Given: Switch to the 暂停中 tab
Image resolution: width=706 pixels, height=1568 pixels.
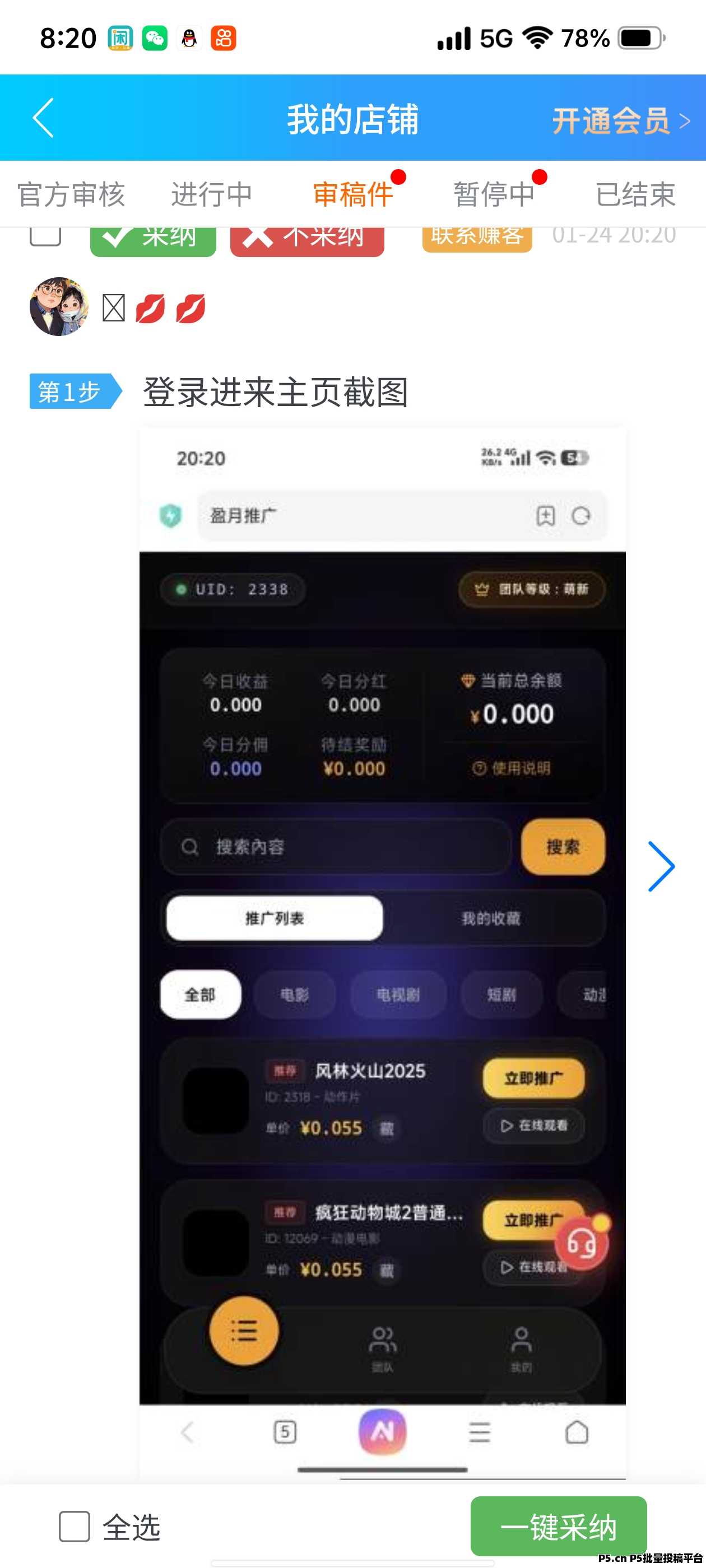Looking at the screenshot, I should 494,194.
